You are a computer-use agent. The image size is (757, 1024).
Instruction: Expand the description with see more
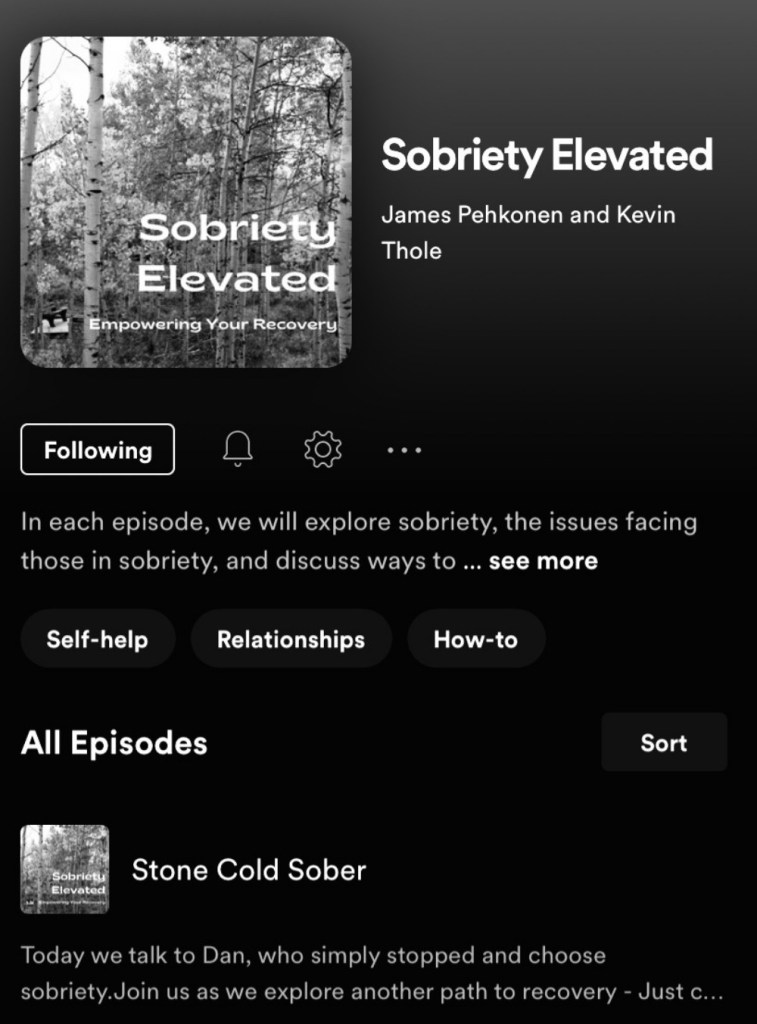pos(543,561)
